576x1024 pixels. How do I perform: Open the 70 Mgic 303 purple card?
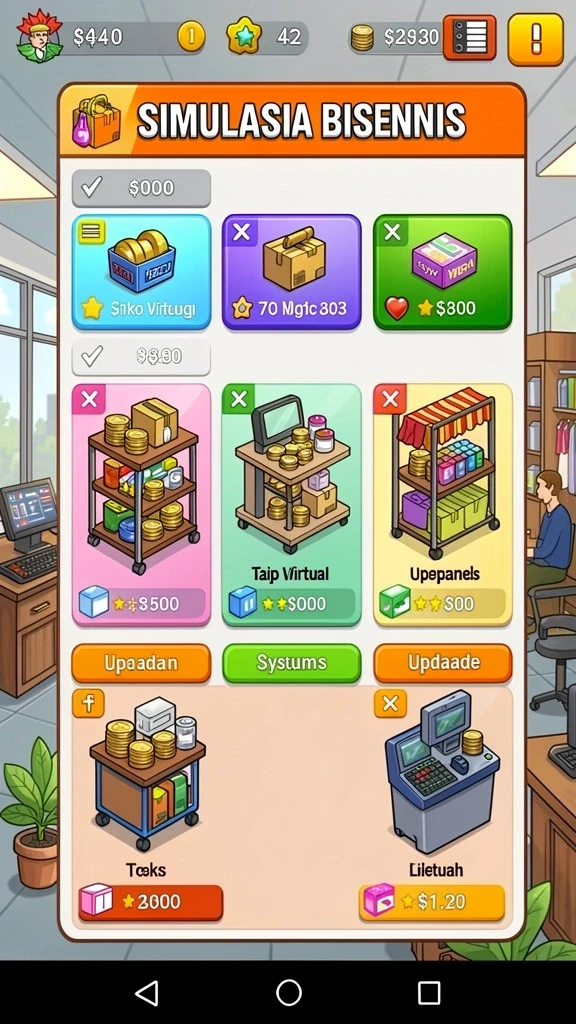pyautogui.click(x=291, y=272)
